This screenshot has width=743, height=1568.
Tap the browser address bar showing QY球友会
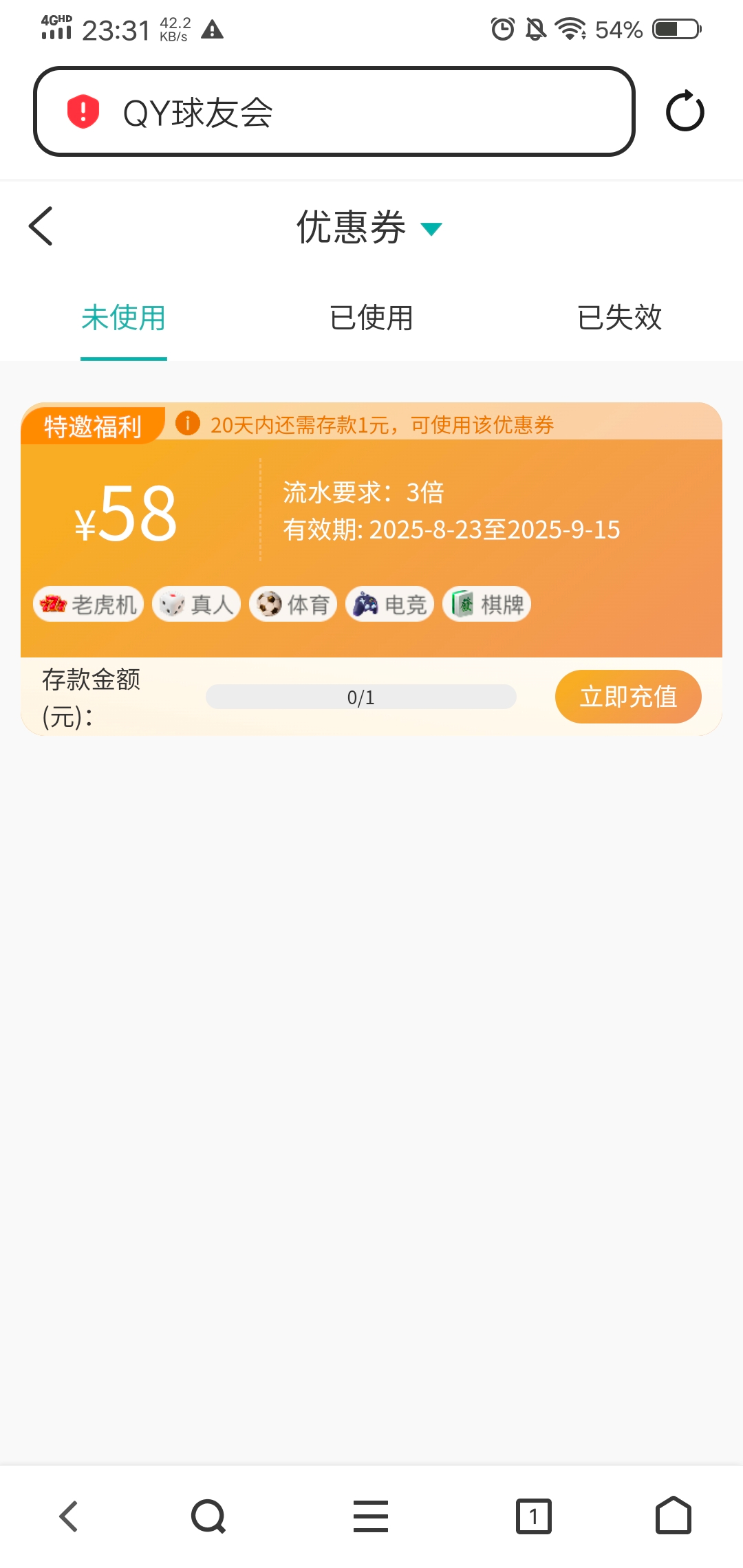[358, 112]
